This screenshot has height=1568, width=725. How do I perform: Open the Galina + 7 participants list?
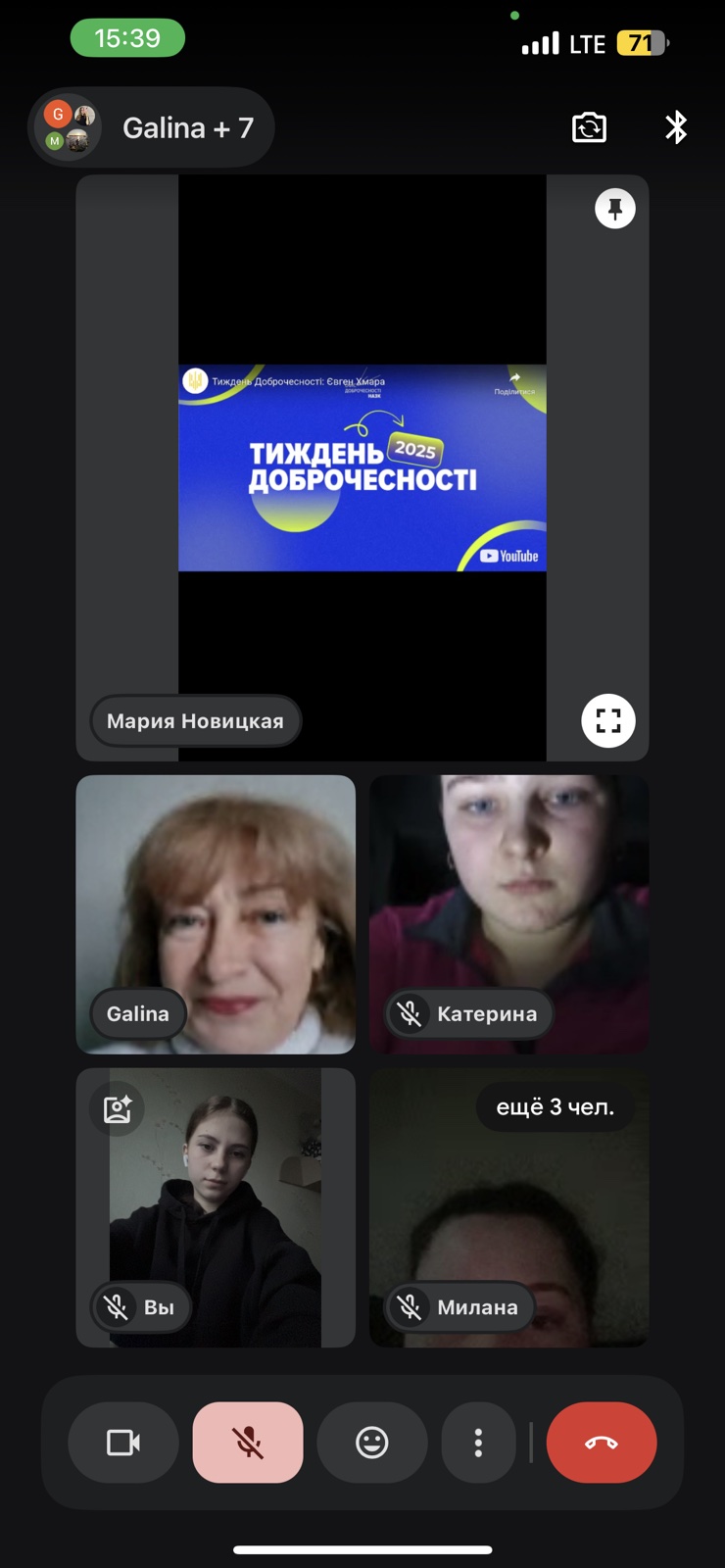(152, 127)
